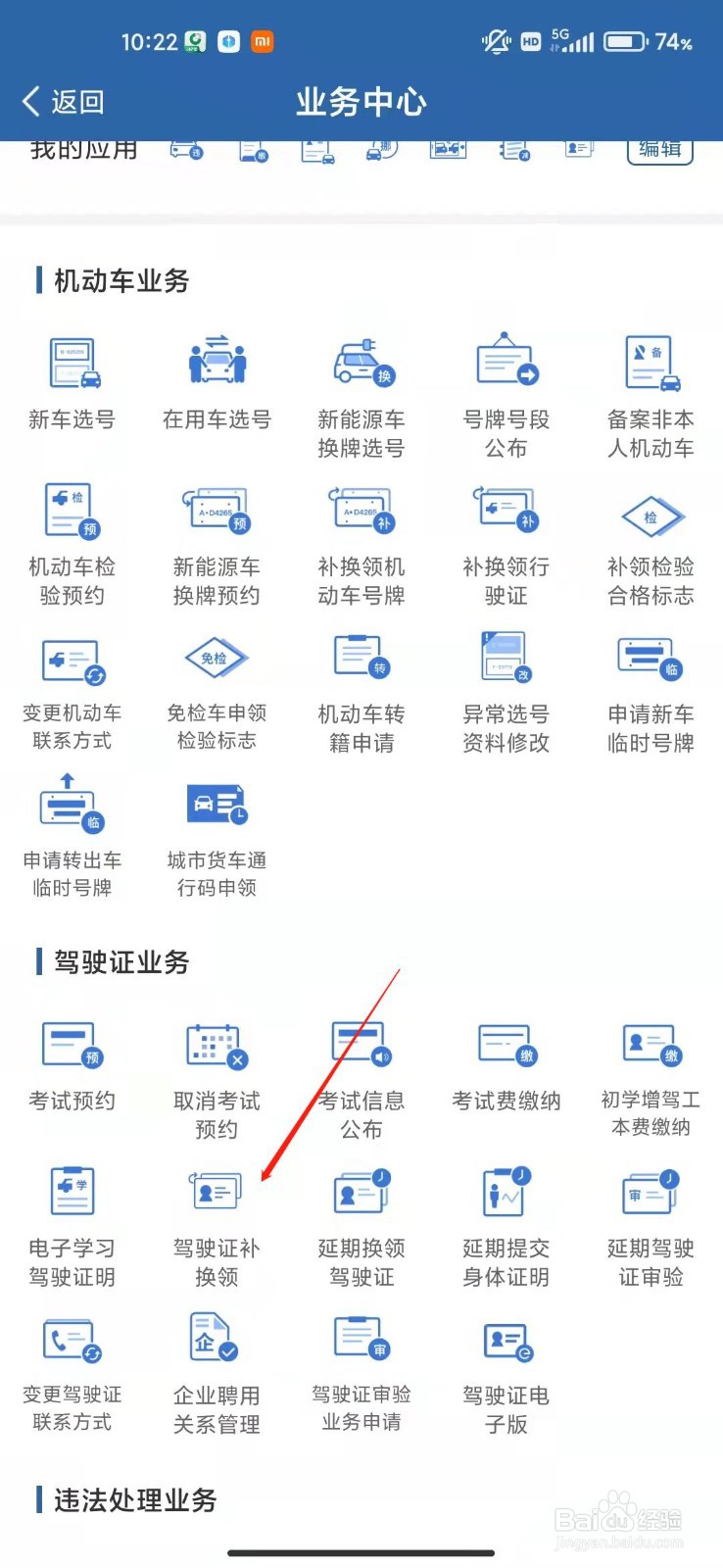The width and height of the screenshot is (723, 1568).
Task: Tap 返回 to go back
Action: click(61, 101)
